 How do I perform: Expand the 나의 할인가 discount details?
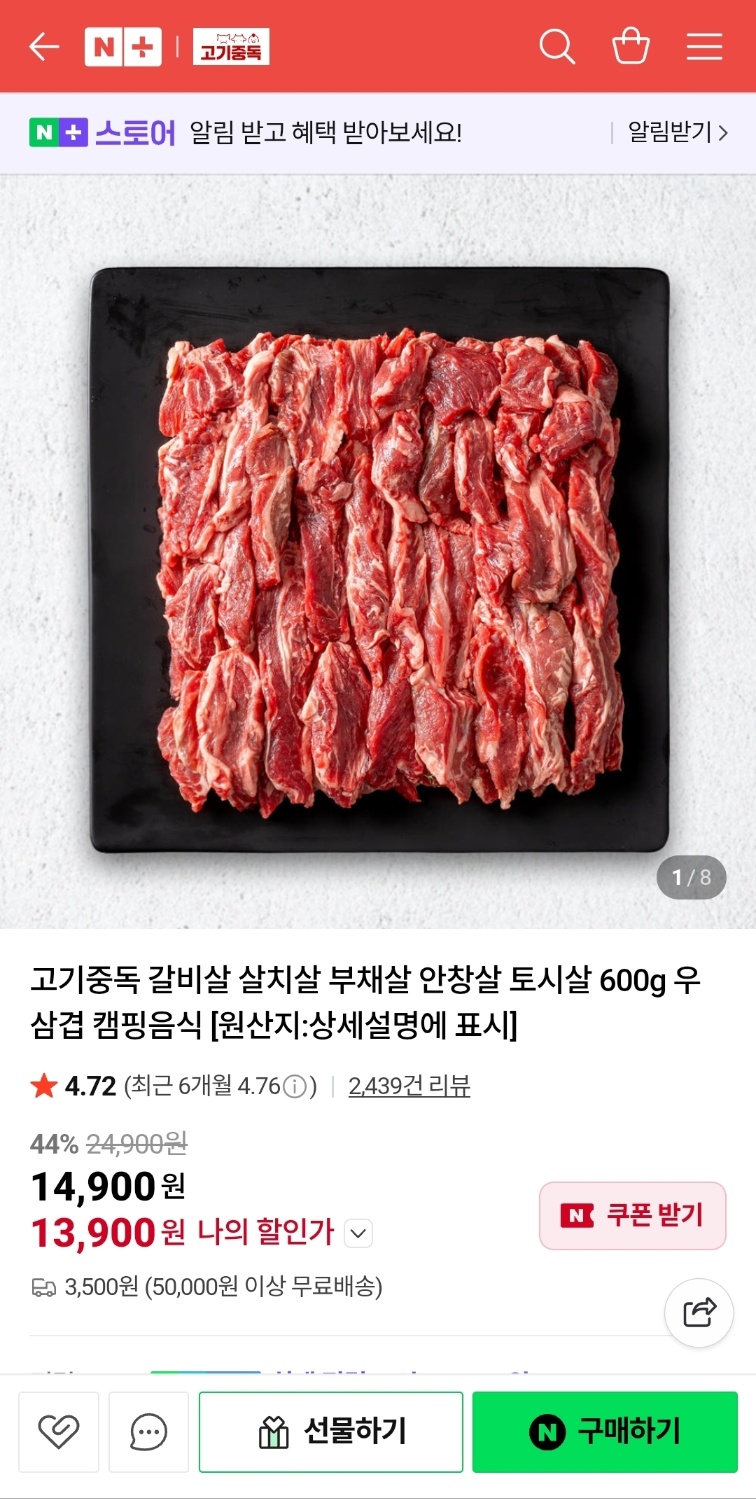[358, 1233]
